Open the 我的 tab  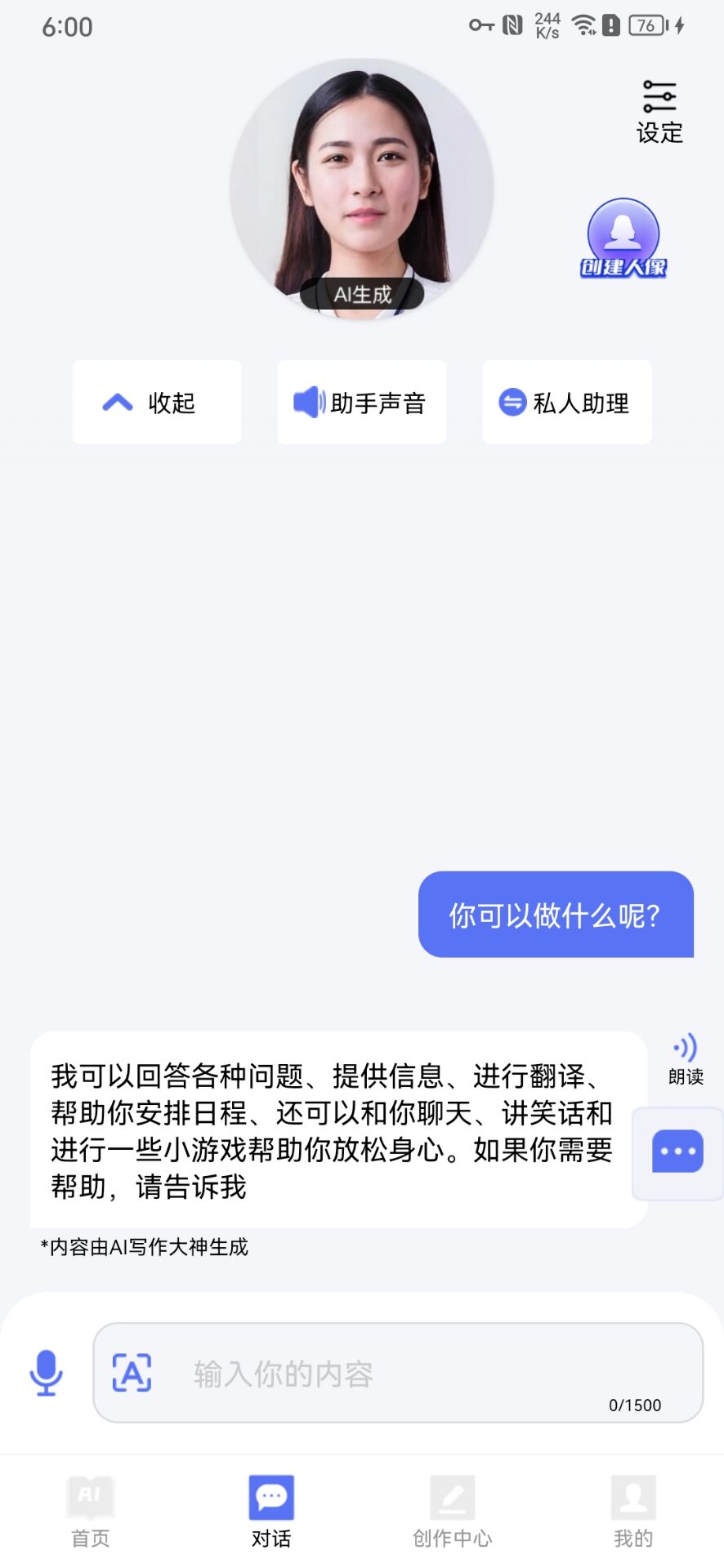point(633,1511)
